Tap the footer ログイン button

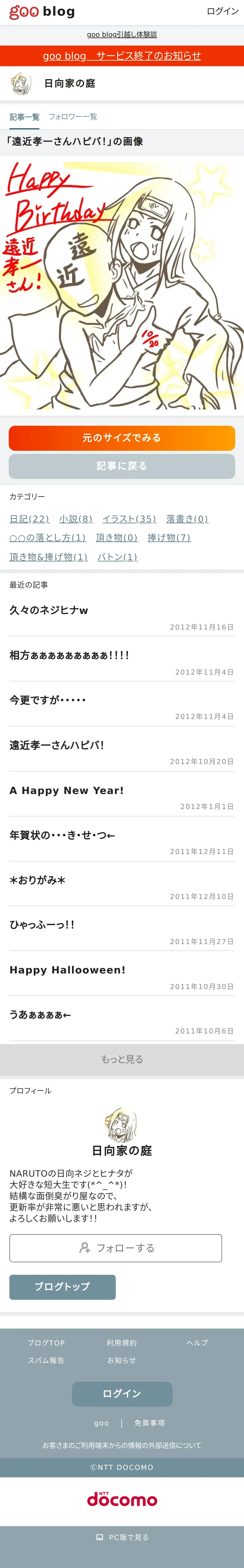pyautogui.click(x=122, y=1393)
